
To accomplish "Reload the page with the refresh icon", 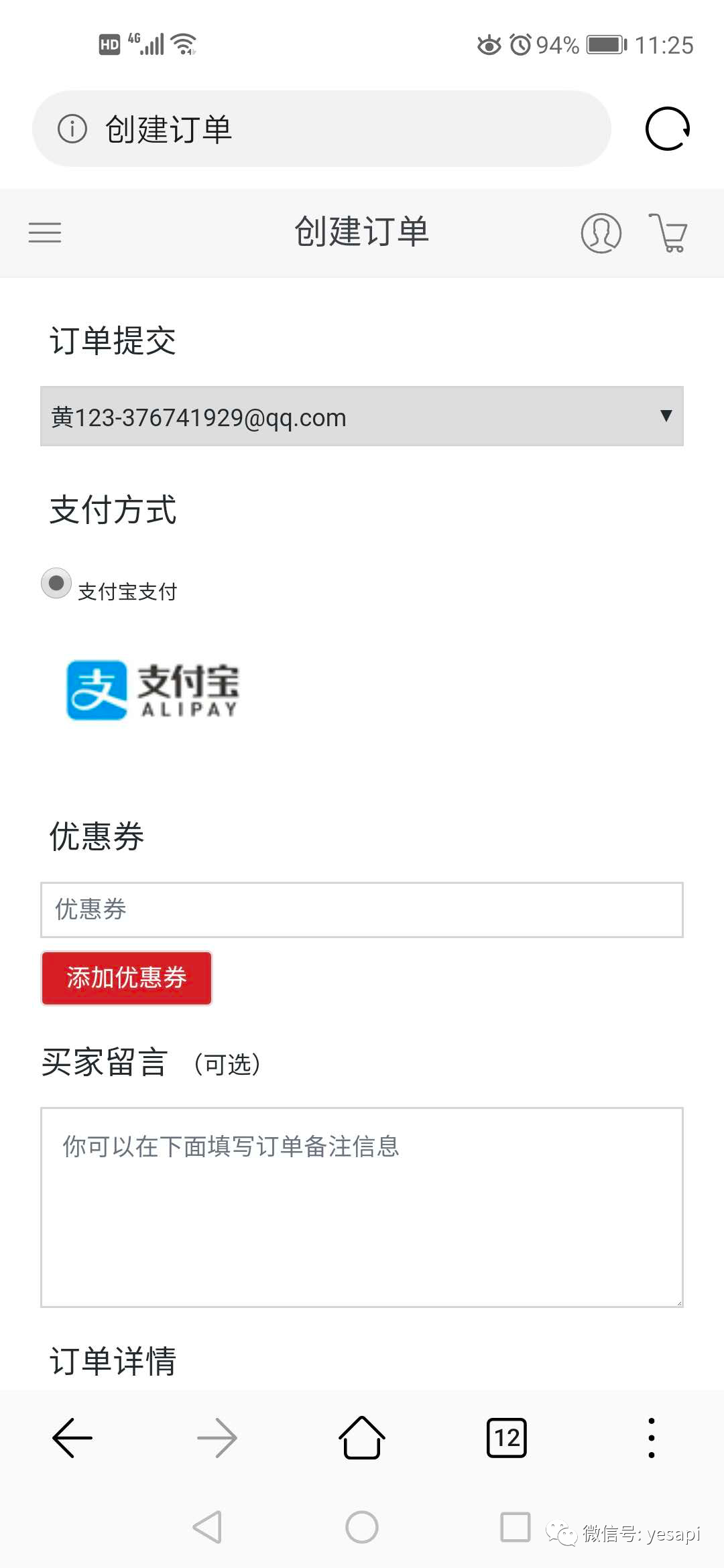I will coord(668,129).
